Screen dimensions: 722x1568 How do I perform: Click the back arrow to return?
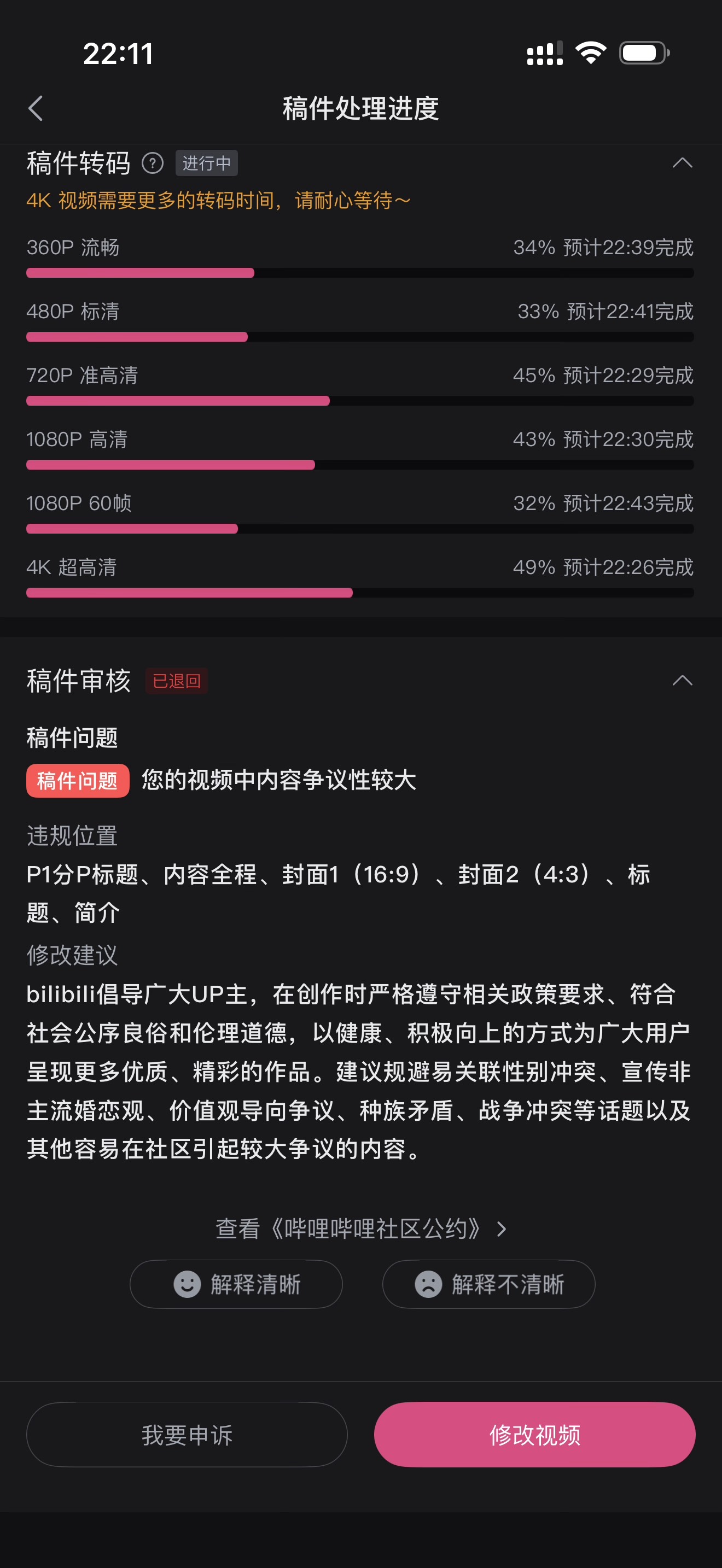(36, 108)
